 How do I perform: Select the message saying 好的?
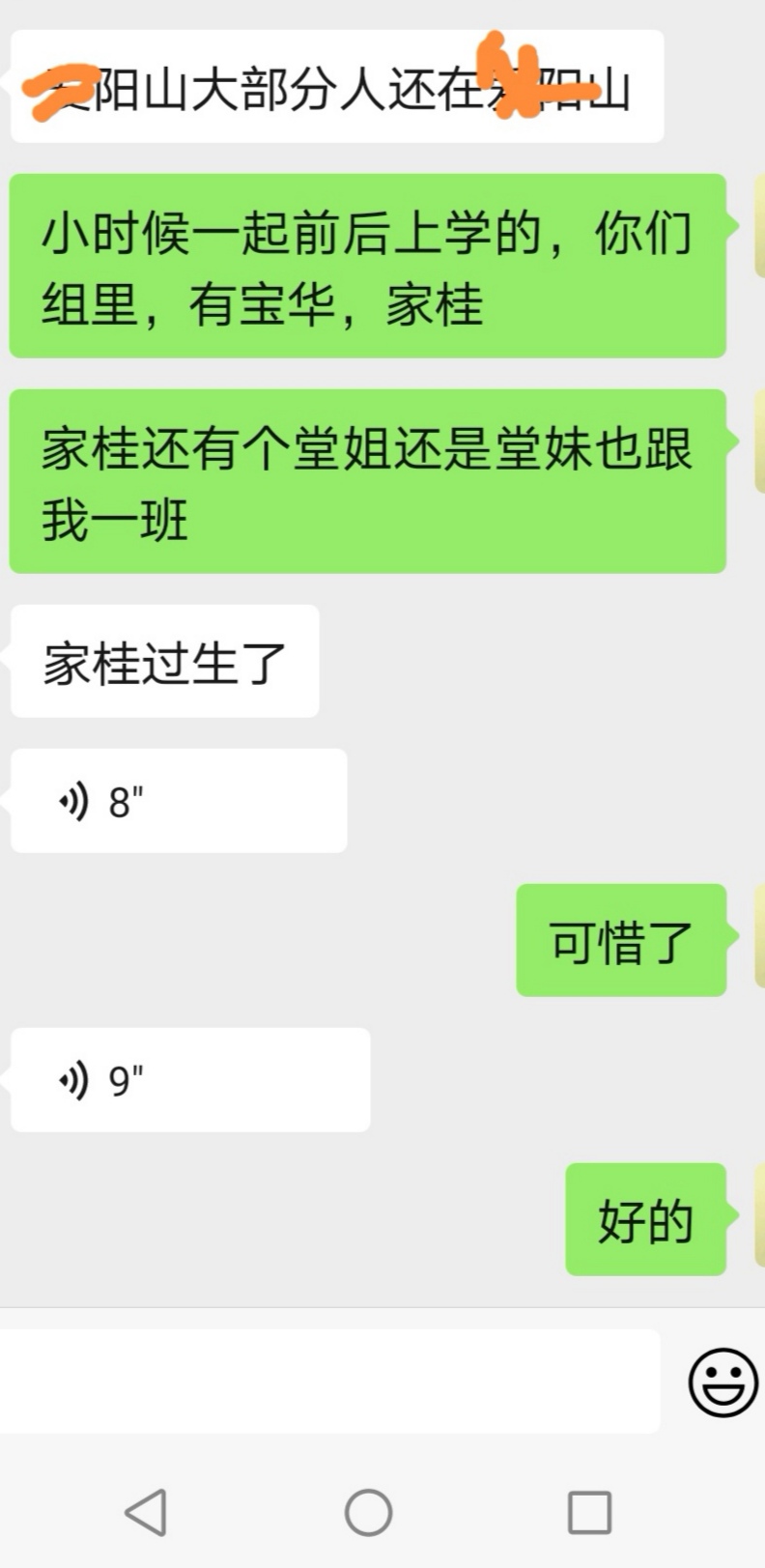pos(645,1219)
